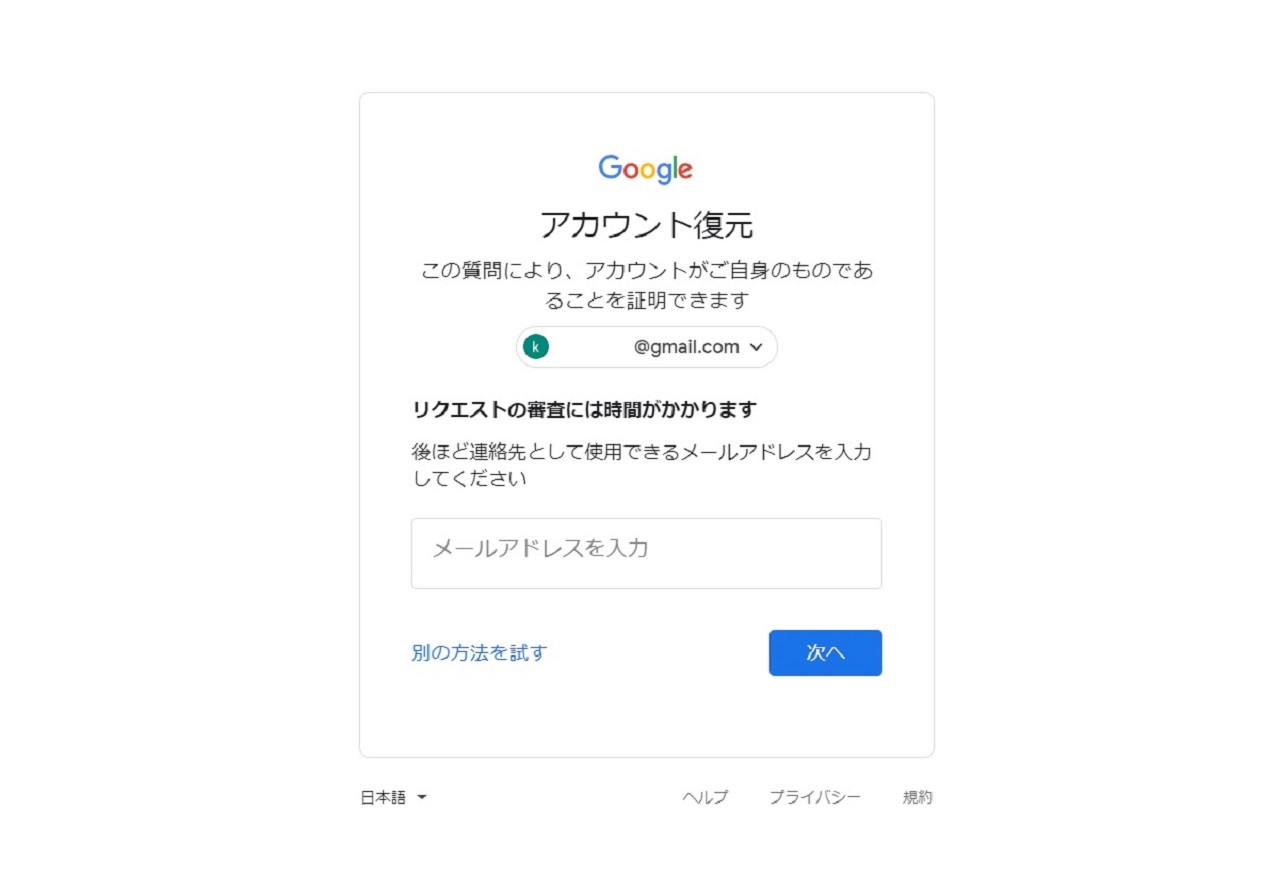Continue with the 次へ button
The image size is (1280, 875).
pos(825,653)
